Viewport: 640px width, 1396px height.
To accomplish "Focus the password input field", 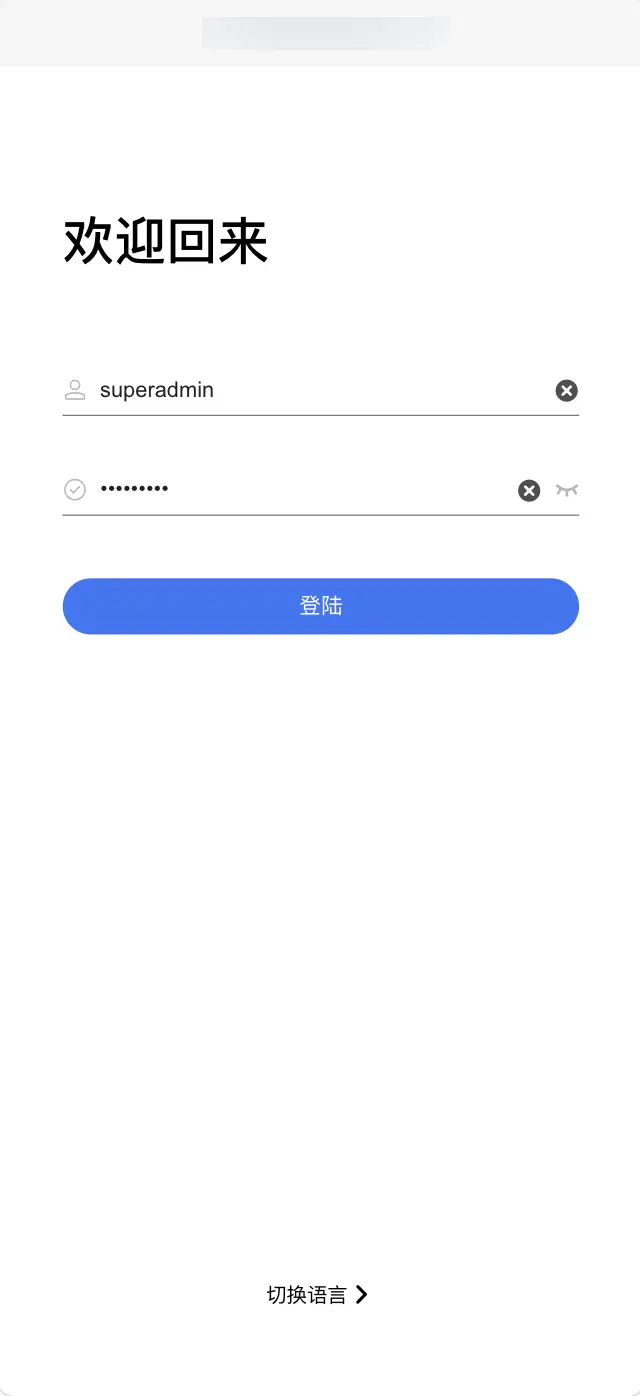I will (300, 489).
